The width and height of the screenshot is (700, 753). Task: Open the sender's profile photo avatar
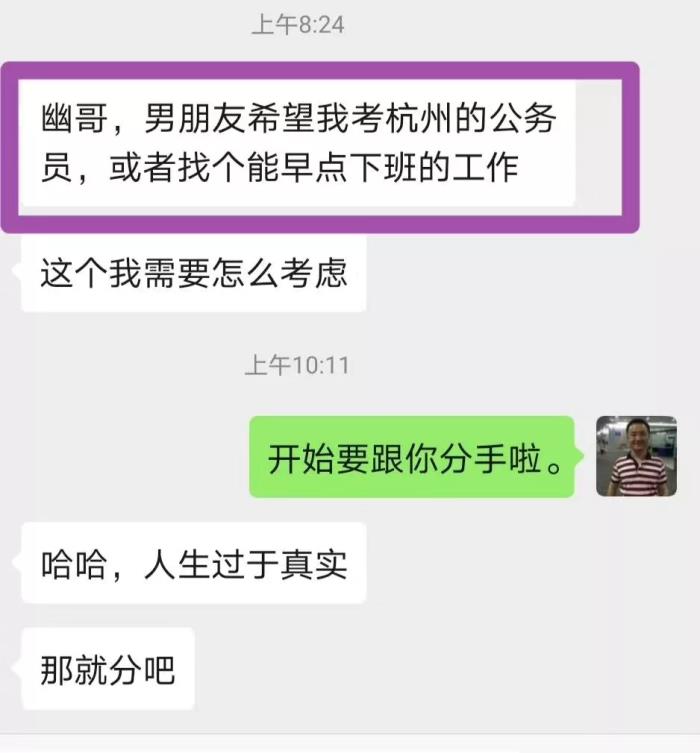(x=636, y=457)
